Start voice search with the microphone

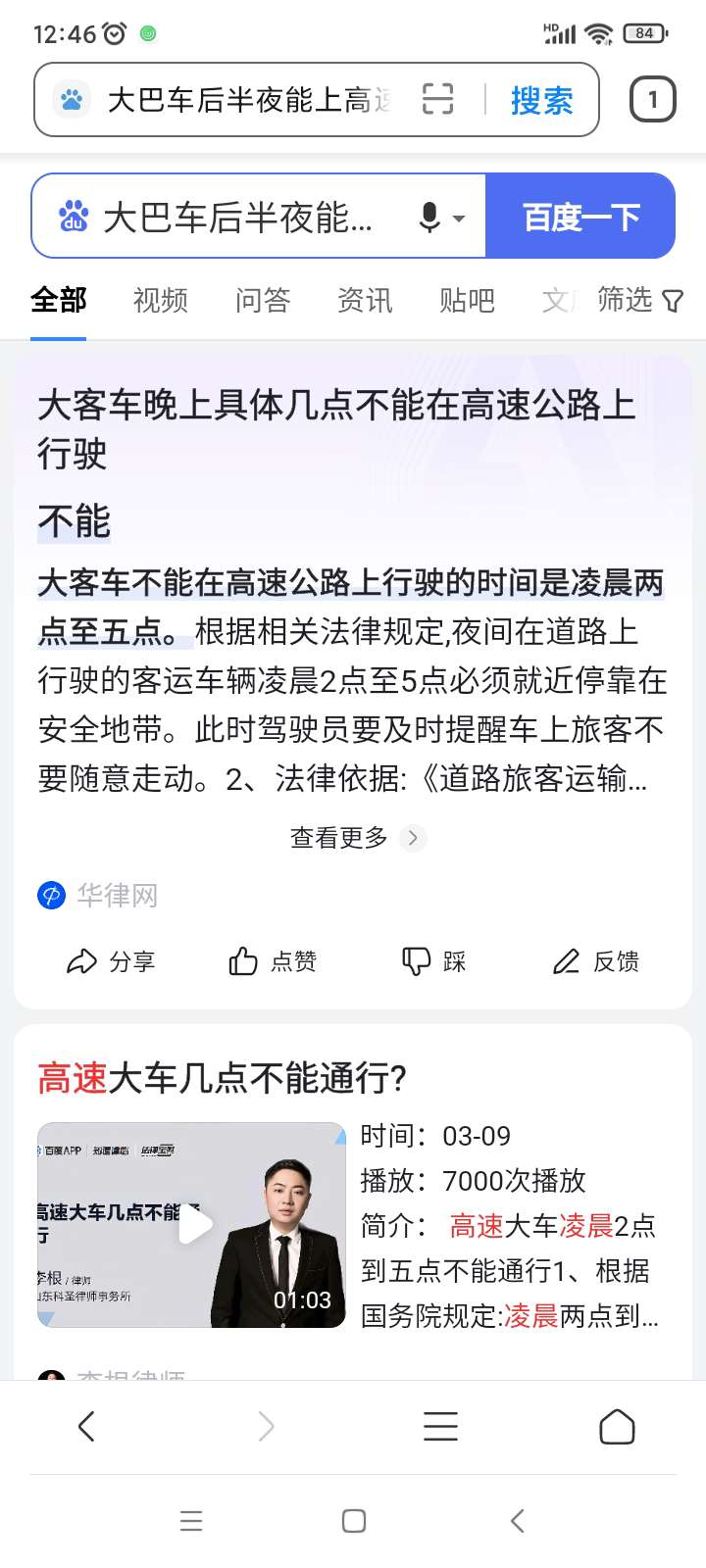pyautogui.click(x=430, y=217)
